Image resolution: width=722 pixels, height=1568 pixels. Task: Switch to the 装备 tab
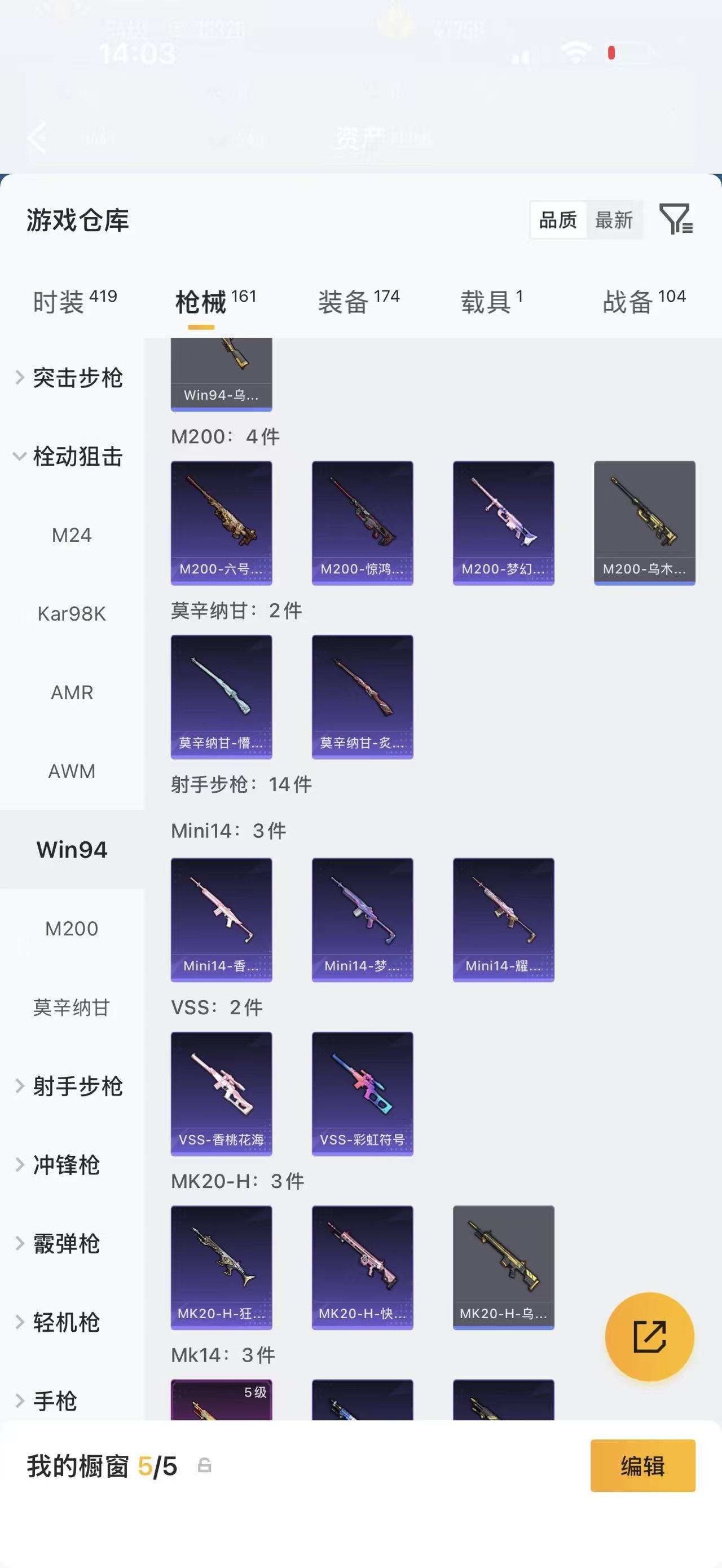[344, 299]
